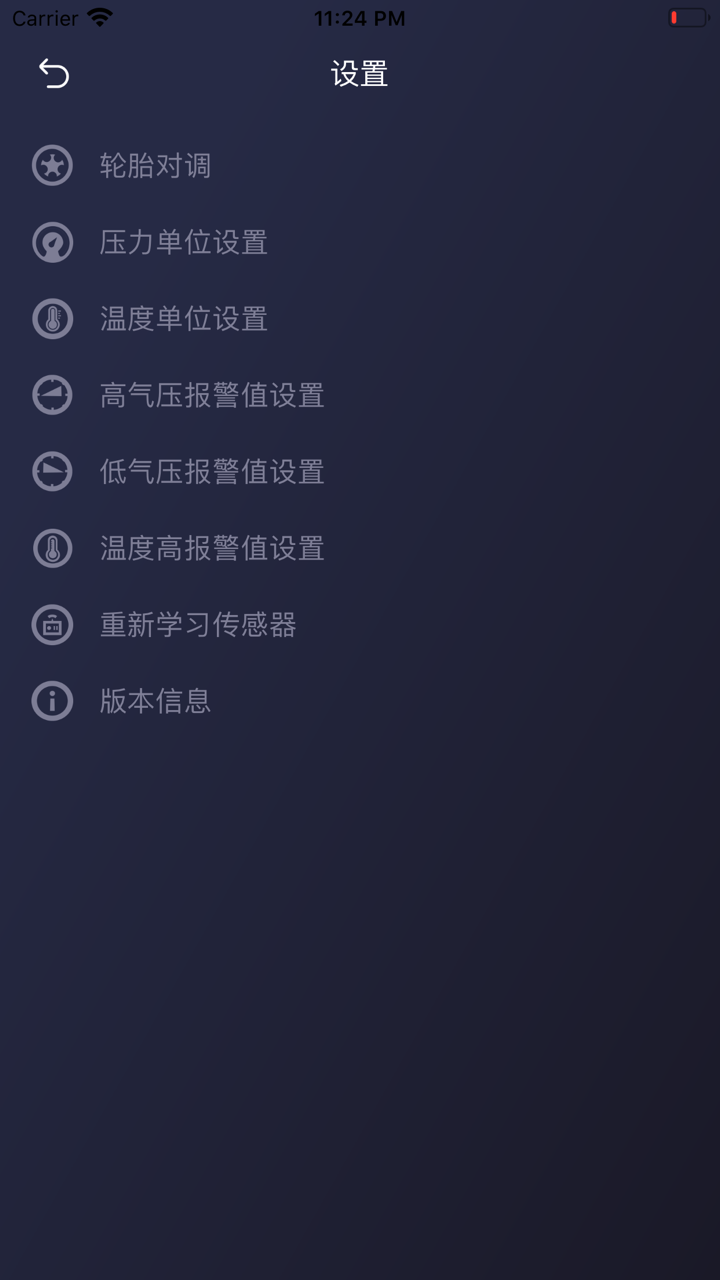Click the battery indicator in status bar
This screenshot has width=720, height=1280.
(687, 16)
